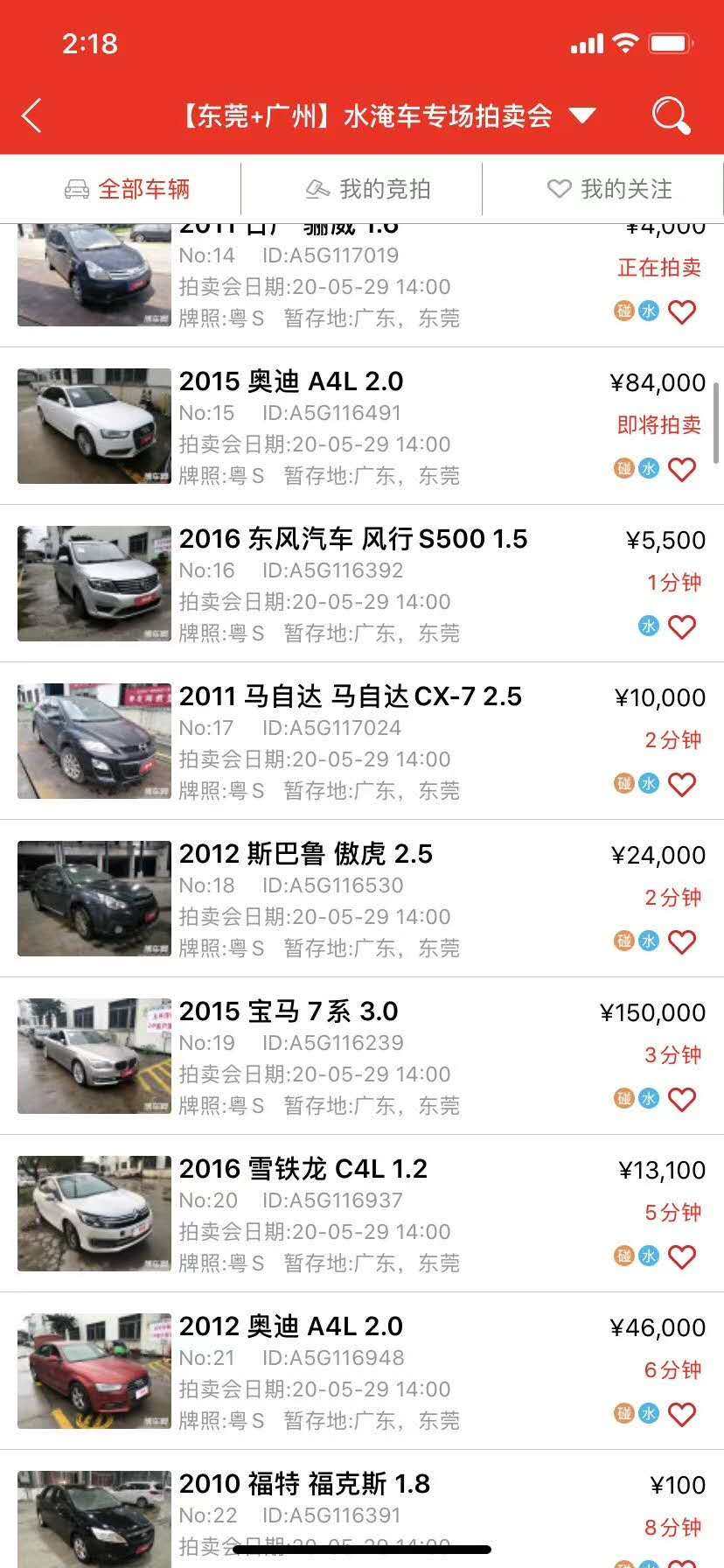Tap the heart on 雪铁龙 C4L 1.2
Image resolution: width=724 pixels, height=1568 pixels.
click(x=682, y=1257)
